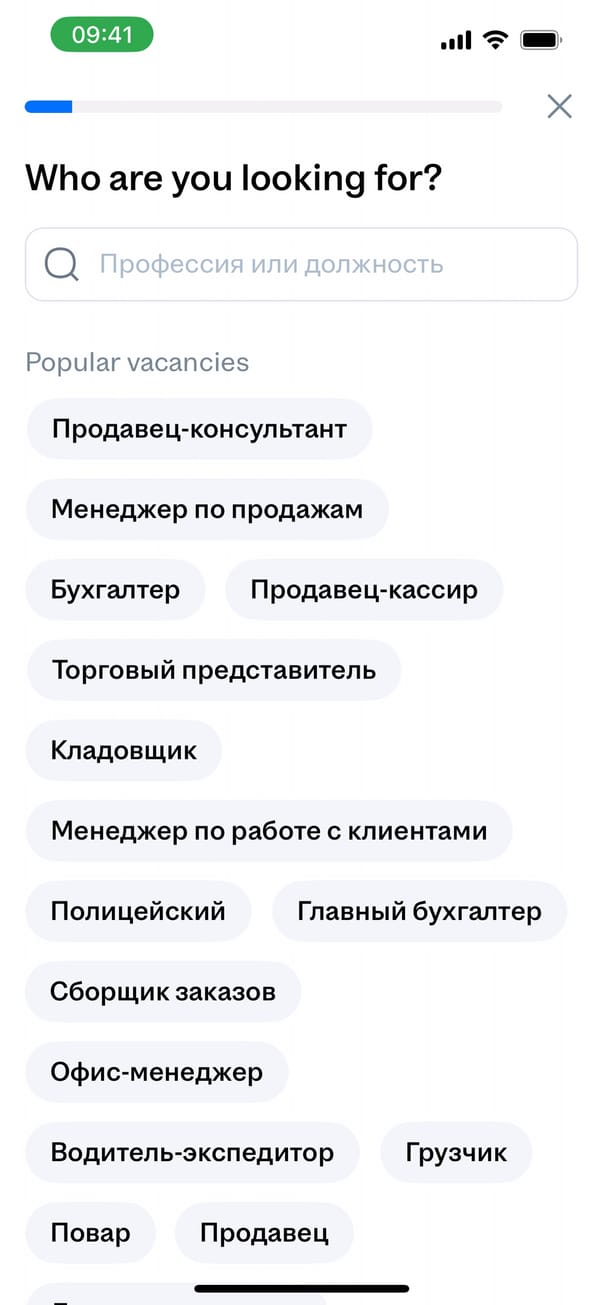Select the Продавец-консультант chip
Viewport: 603px width, 1305px height.
point(199,429)
